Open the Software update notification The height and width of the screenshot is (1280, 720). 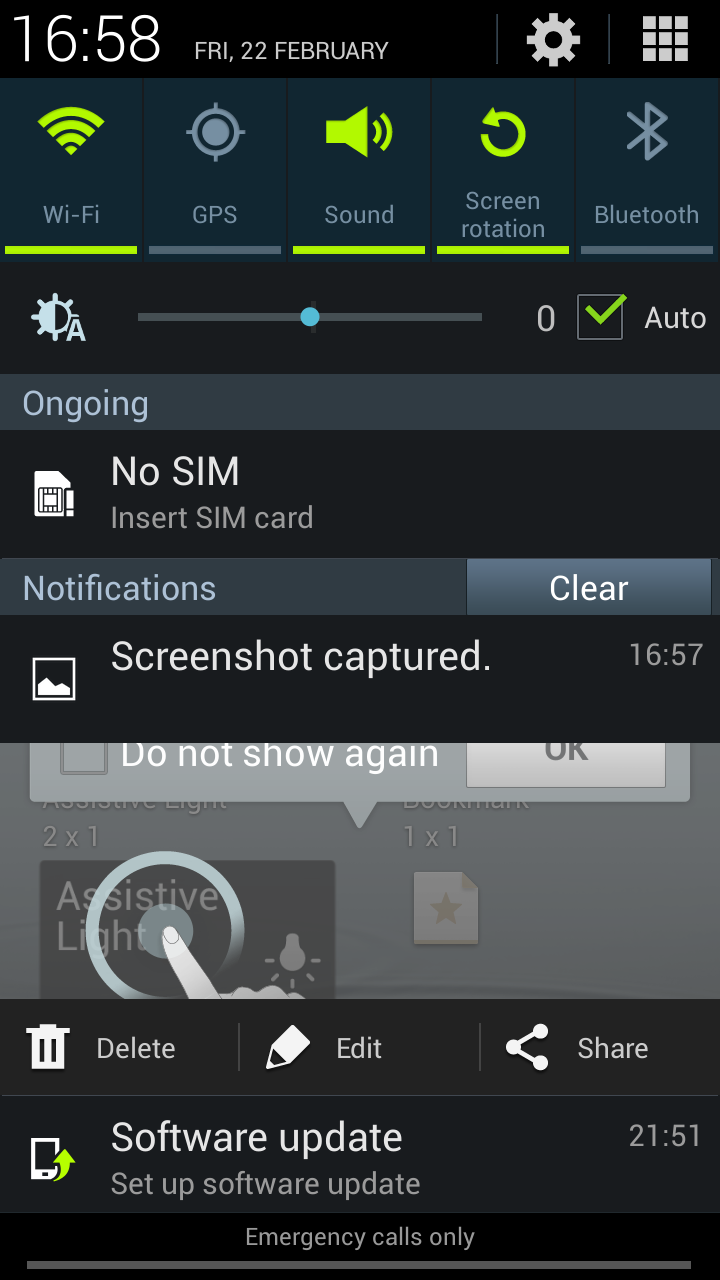[360, 1158]
